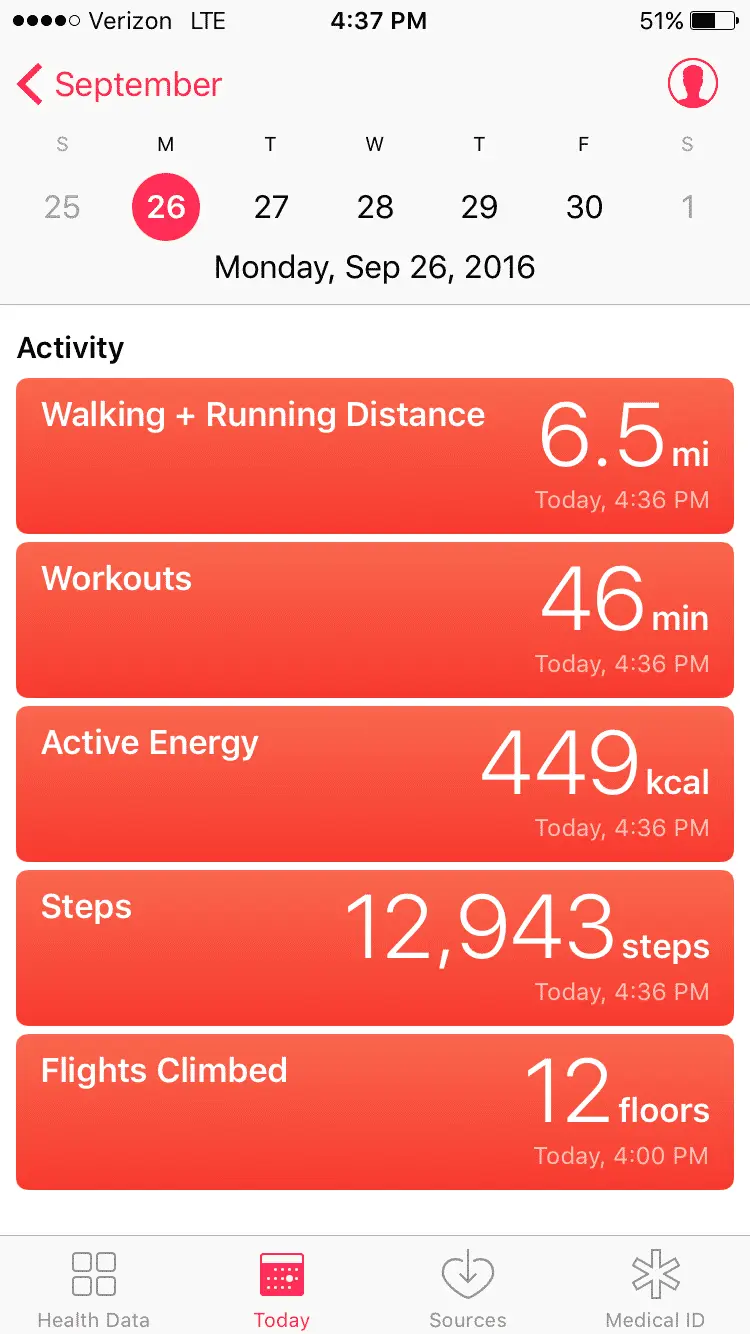750x1334 pixels.
Task: Select Saturday the 1st
Action: point(687,207)
